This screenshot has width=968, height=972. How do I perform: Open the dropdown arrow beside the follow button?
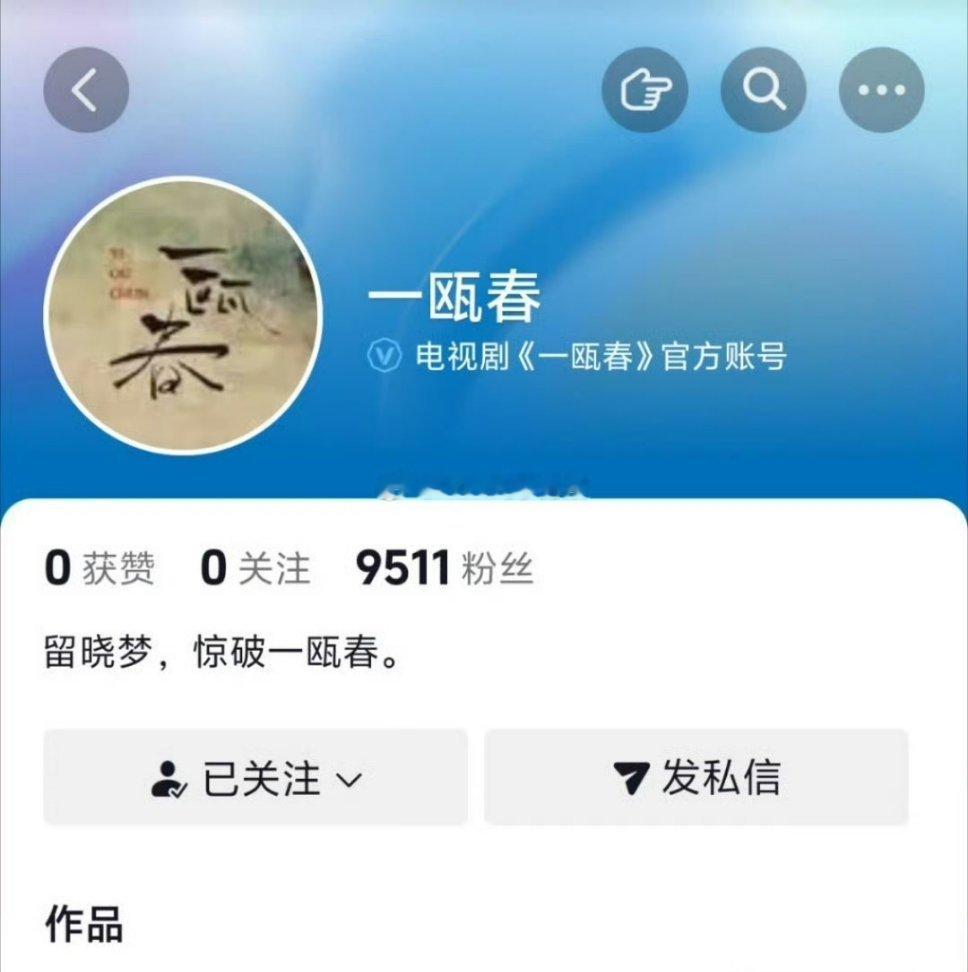pyautogui.click(x=347, y=782)
